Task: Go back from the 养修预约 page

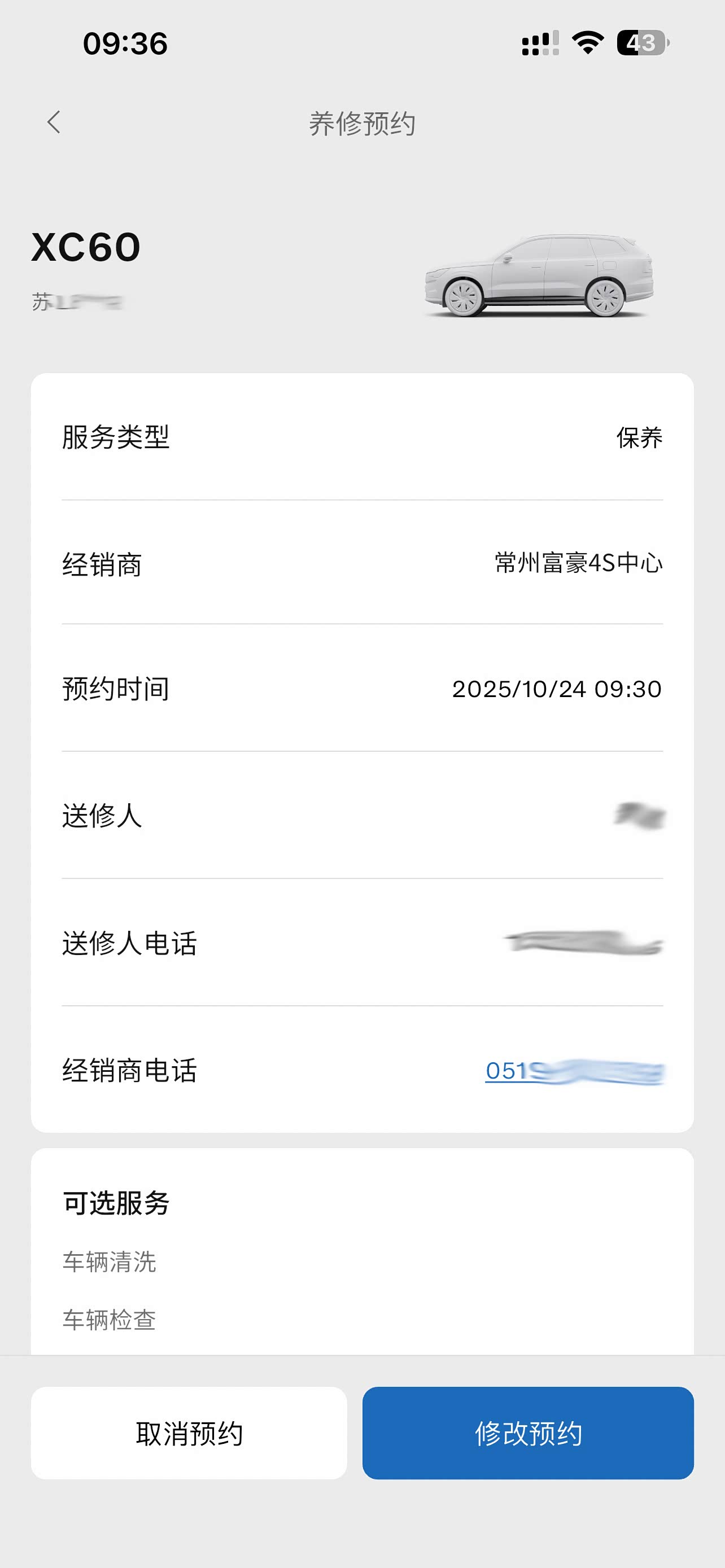Action: [54, 122]
